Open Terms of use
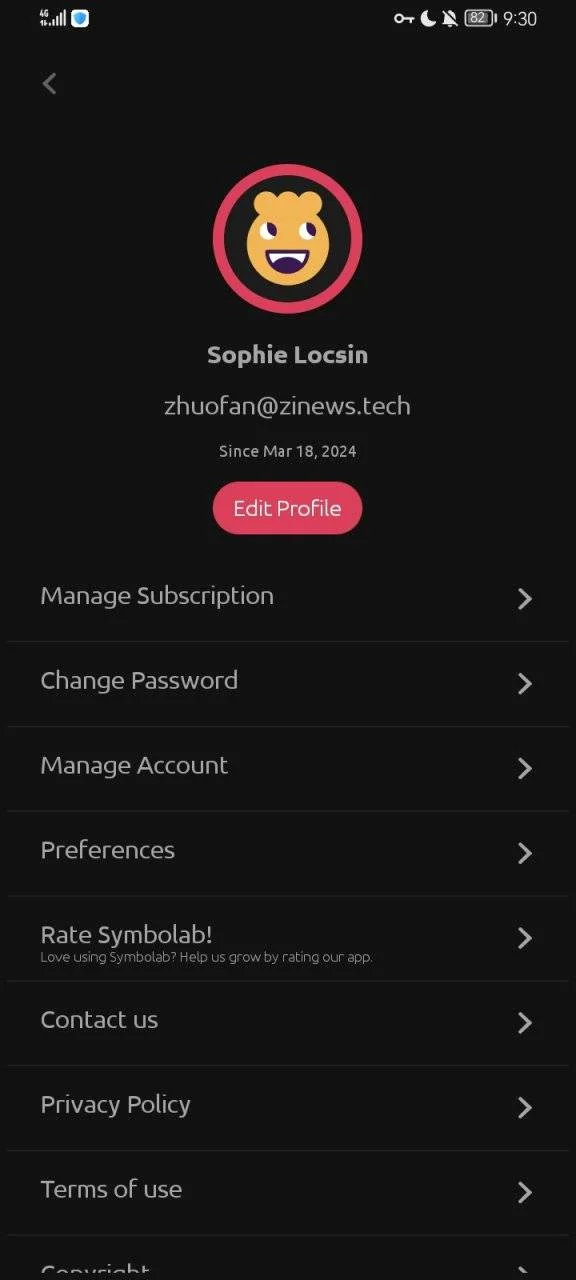The height and width of the screenshot is (1280, 576). coord(288,1192)
